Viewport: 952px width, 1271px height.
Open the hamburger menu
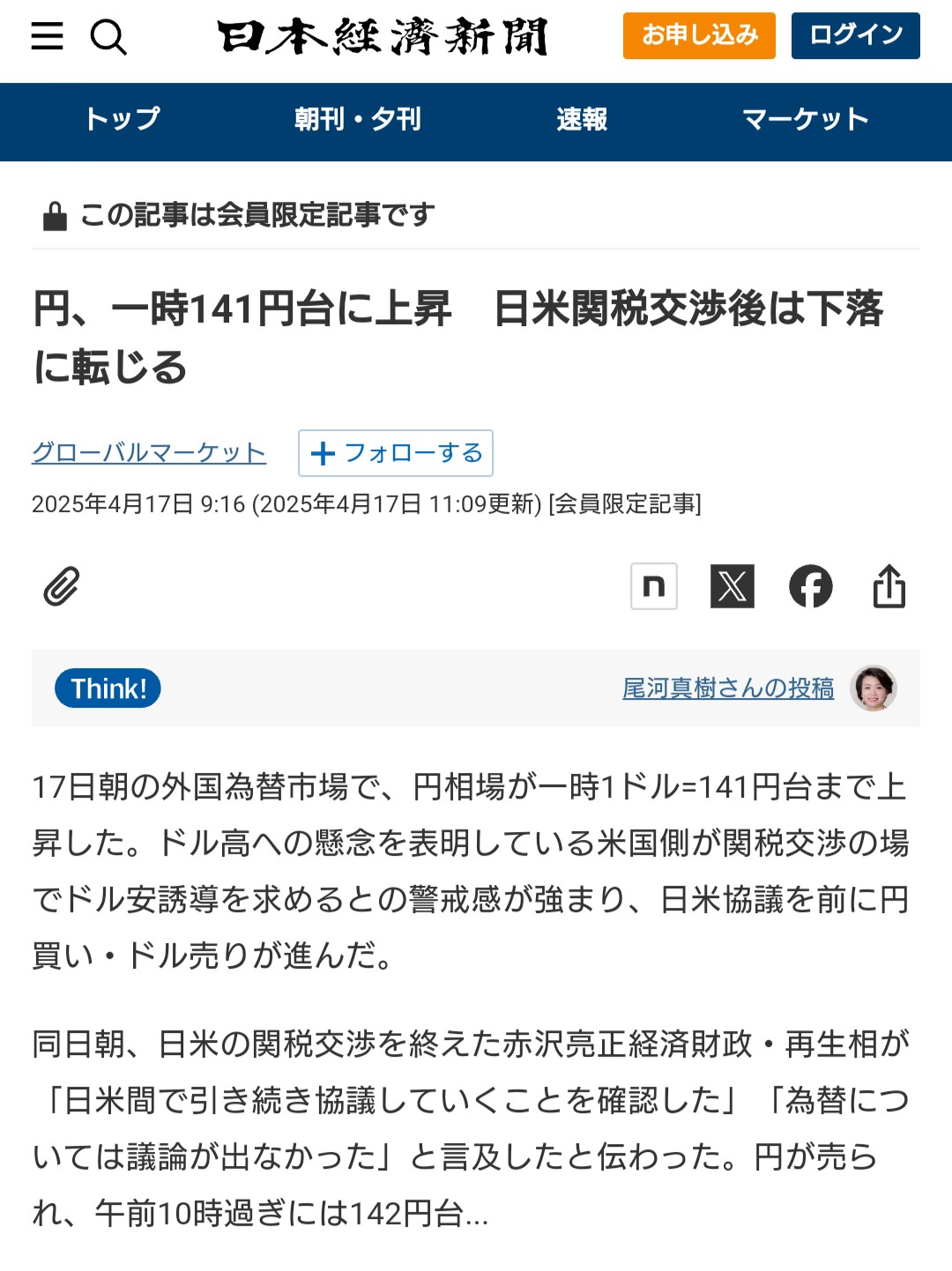[x=48, y=36]
